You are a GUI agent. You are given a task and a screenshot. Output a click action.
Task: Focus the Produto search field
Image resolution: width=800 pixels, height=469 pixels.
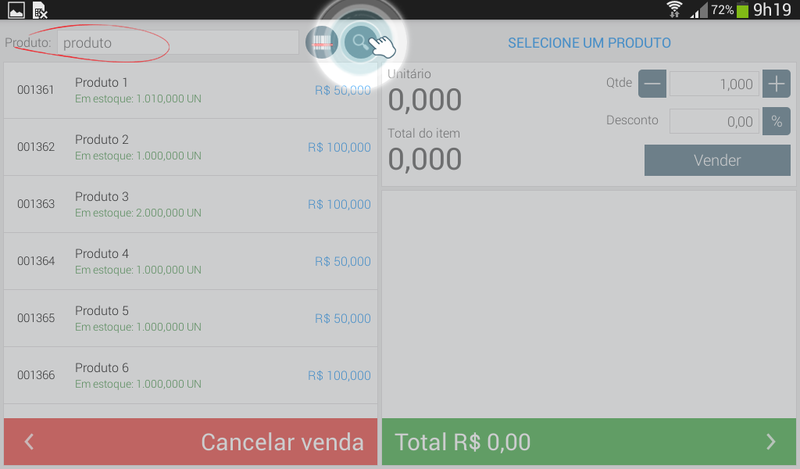pyautogui.click(x=176, y=43)
